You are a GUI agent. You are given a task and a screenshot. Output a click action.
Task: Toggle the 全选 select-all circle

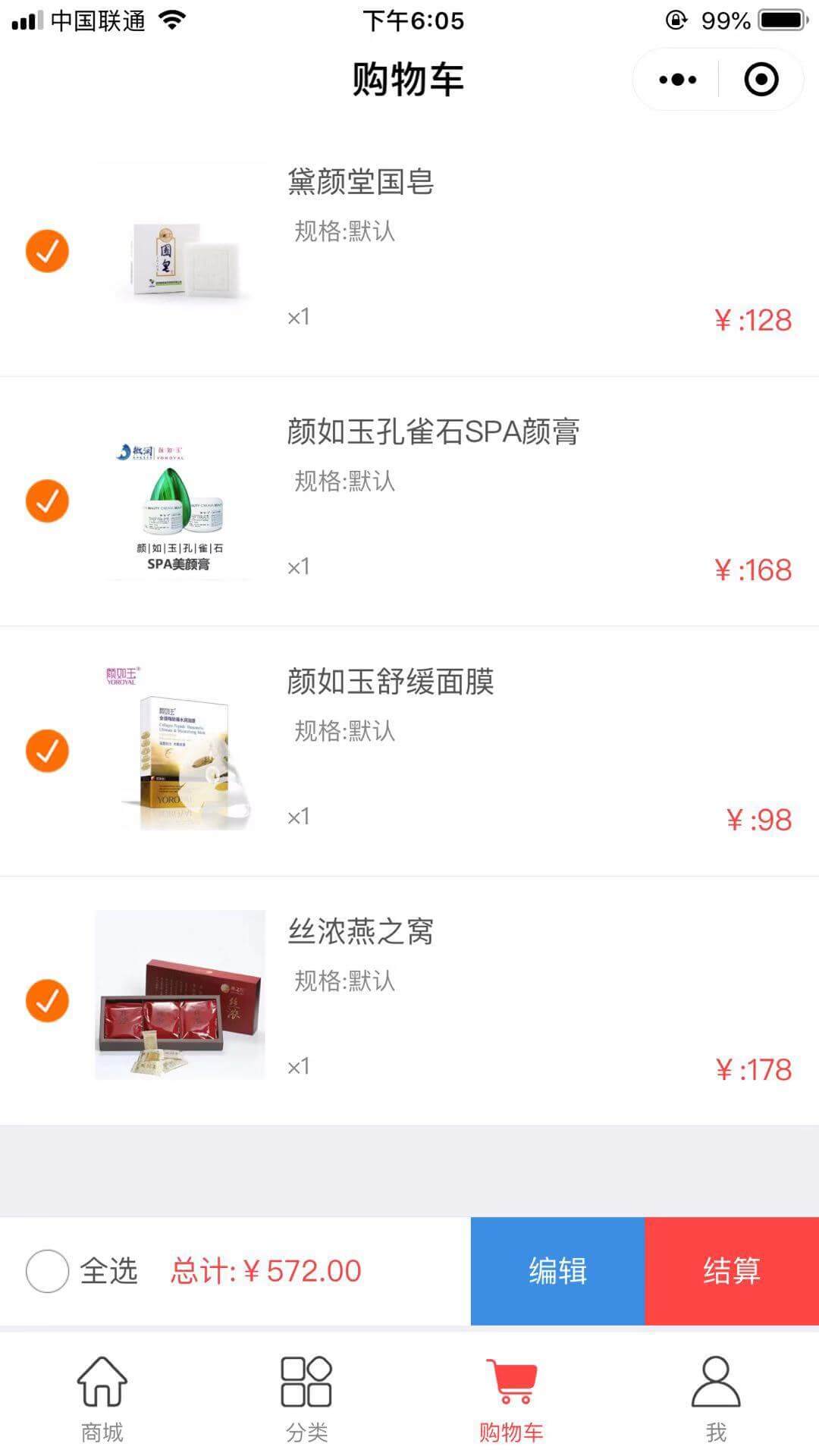pos(47,1271)
